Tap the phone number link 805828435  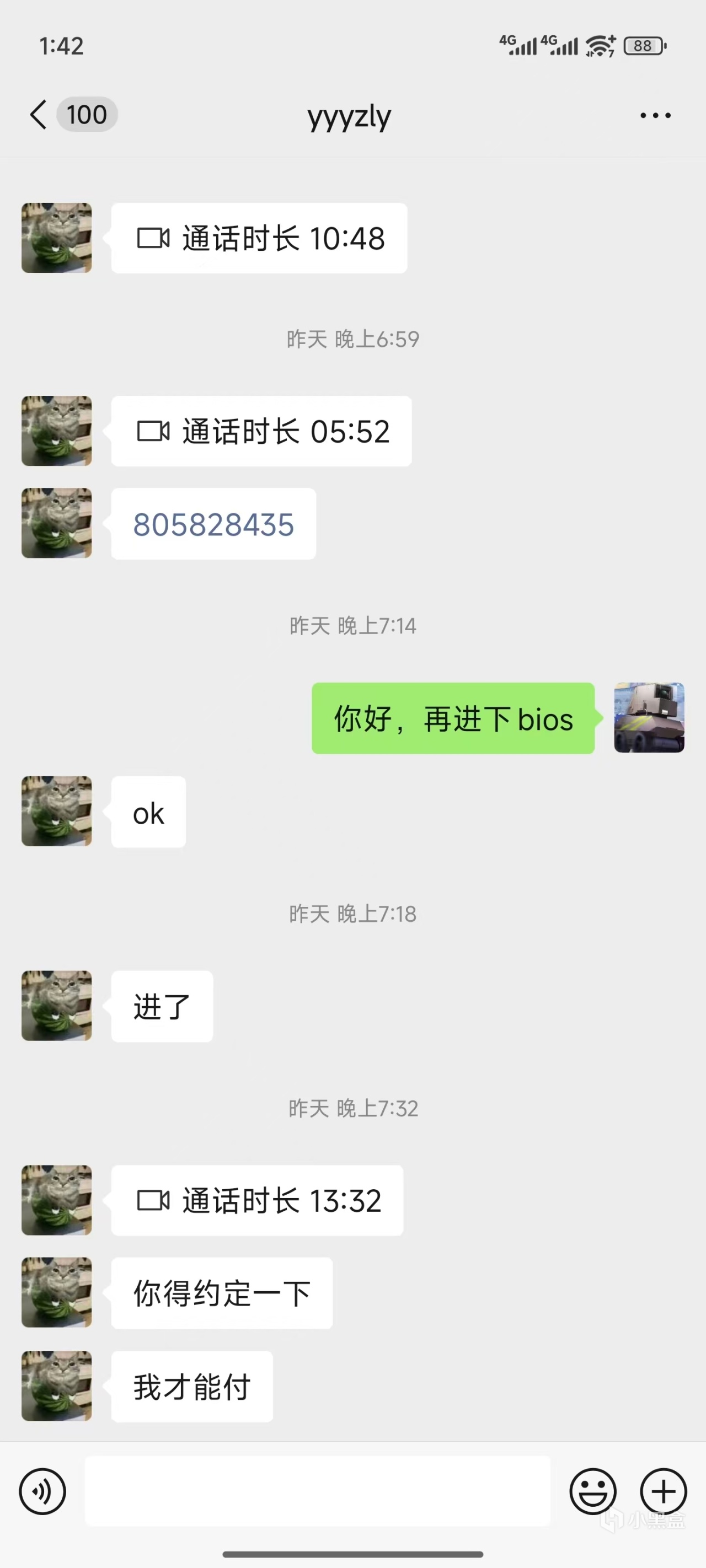(213, 525)
